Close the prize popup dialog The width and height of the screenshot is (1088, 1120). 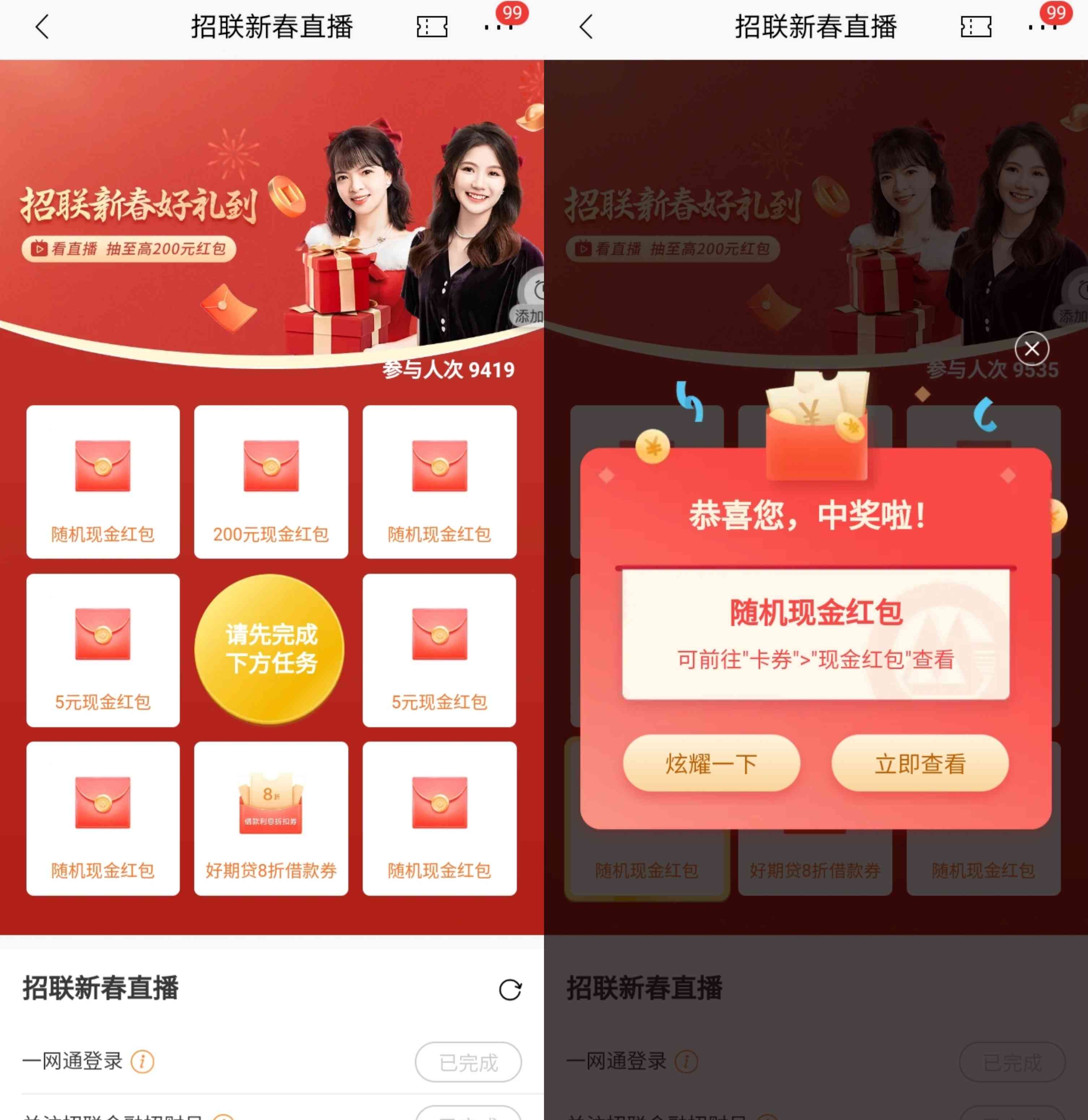pos(1031,348)
